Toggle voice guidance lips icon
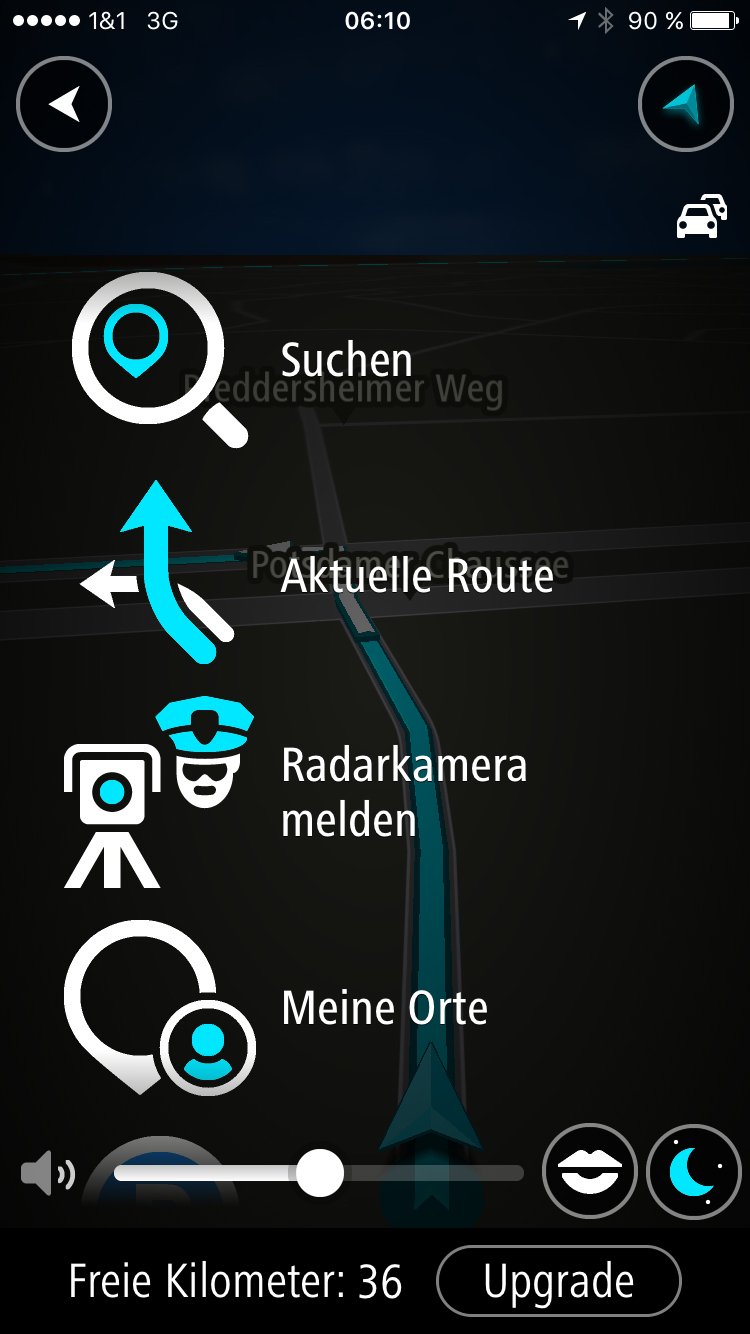Image resolution: width=750 pixels, height=1334 pixels. coord(590,1171)
